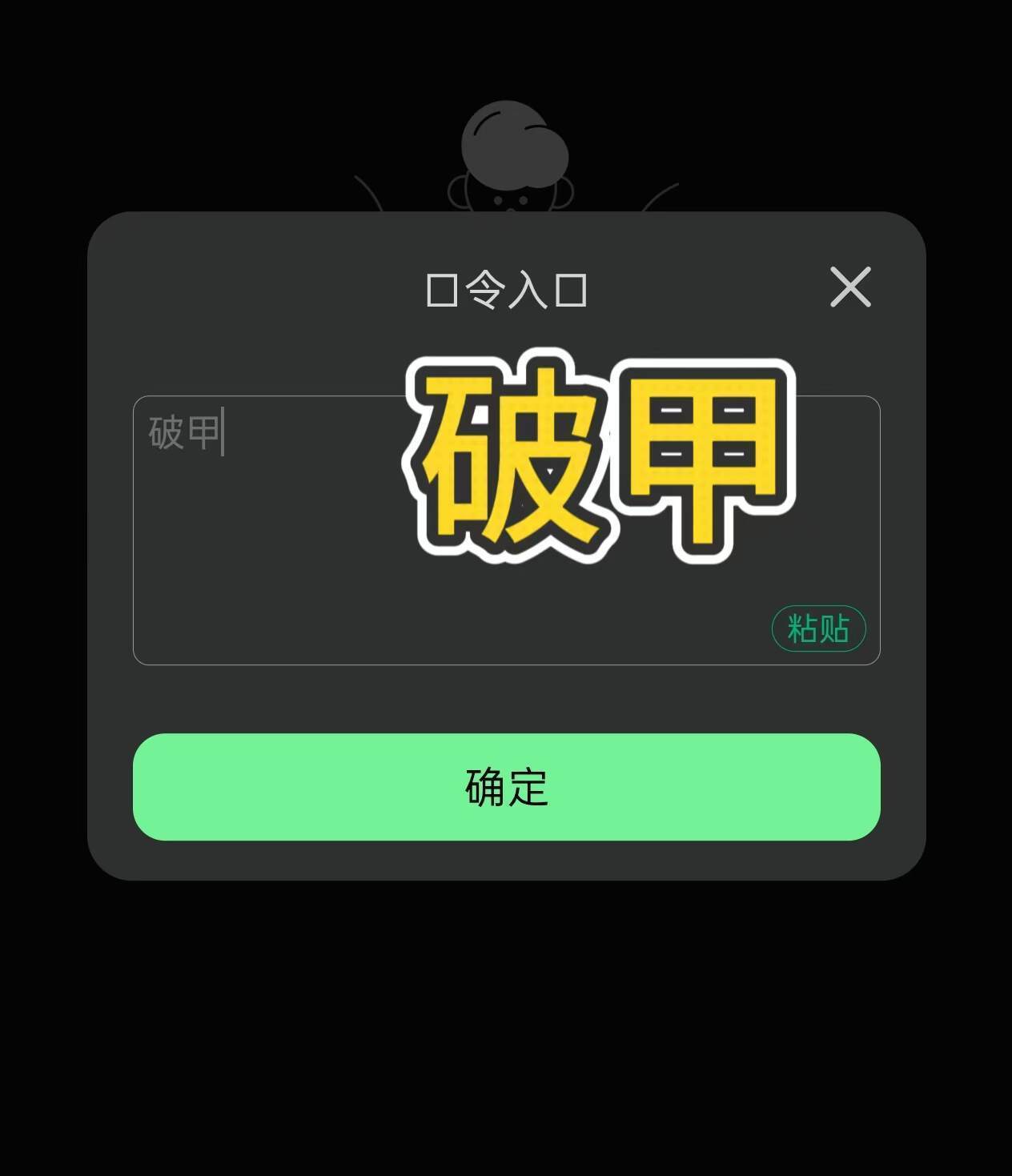
Task: Close the 口令入口 dialog
Action: pos(850,287)
